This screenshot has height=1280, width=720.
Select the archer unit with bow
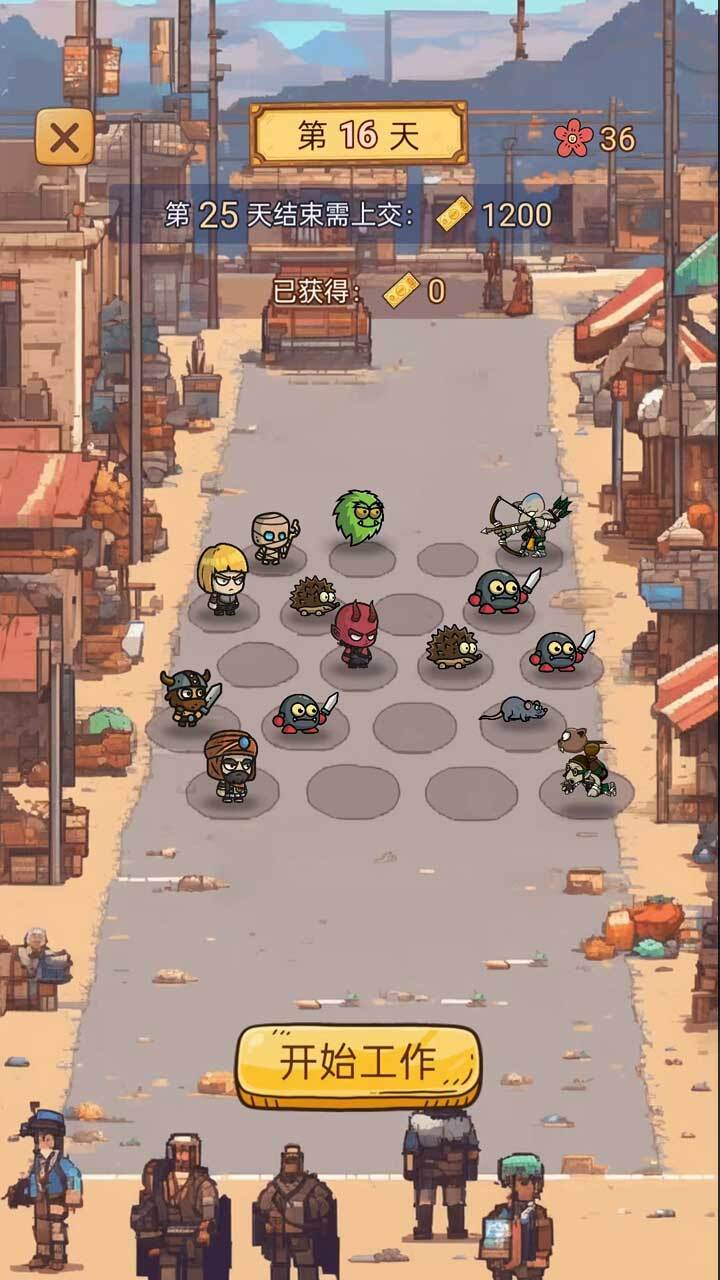point(527,526)
